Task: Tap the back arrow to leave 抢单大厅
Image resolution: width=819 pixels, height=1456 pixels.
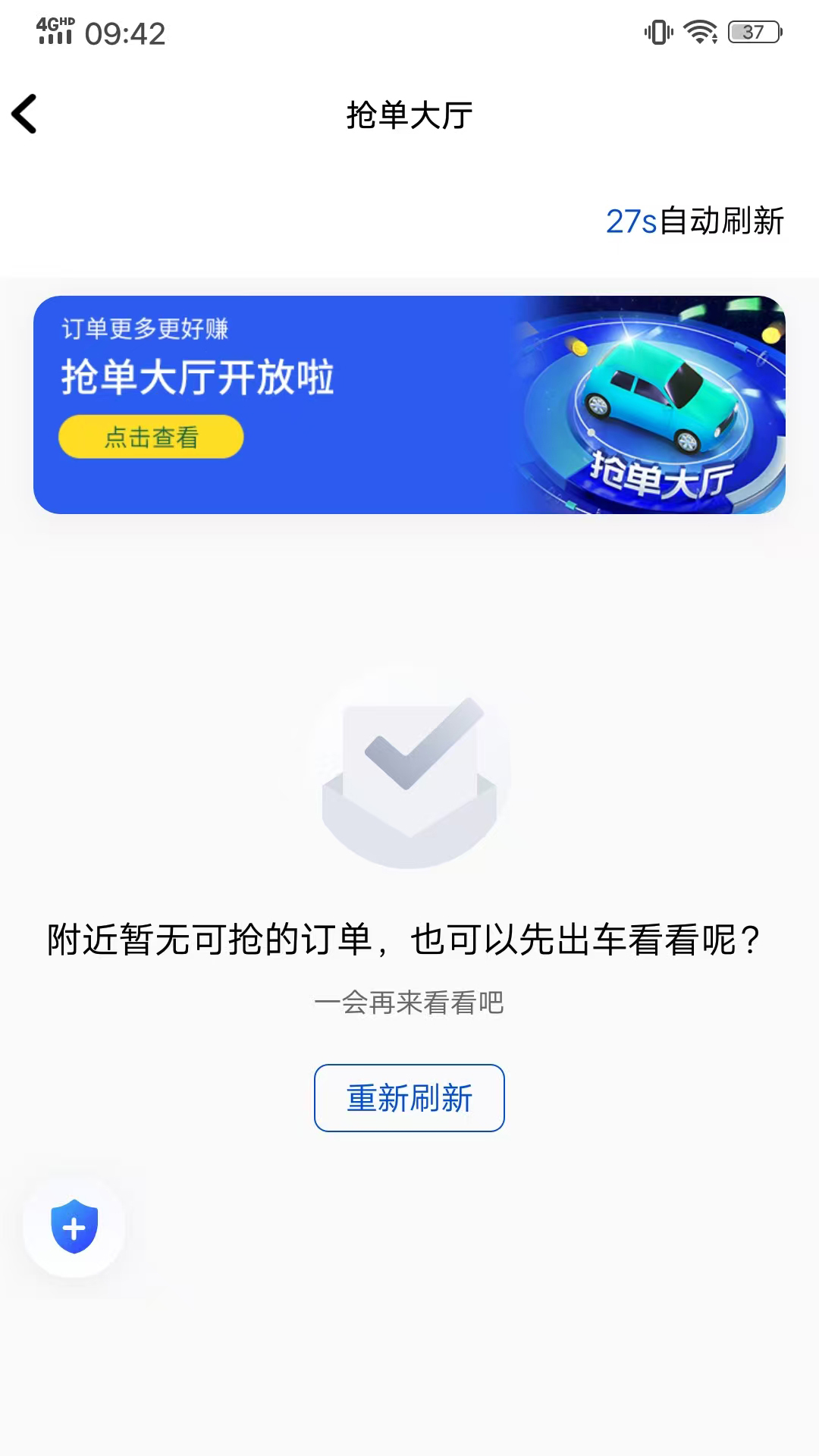Action: (25, 112)
